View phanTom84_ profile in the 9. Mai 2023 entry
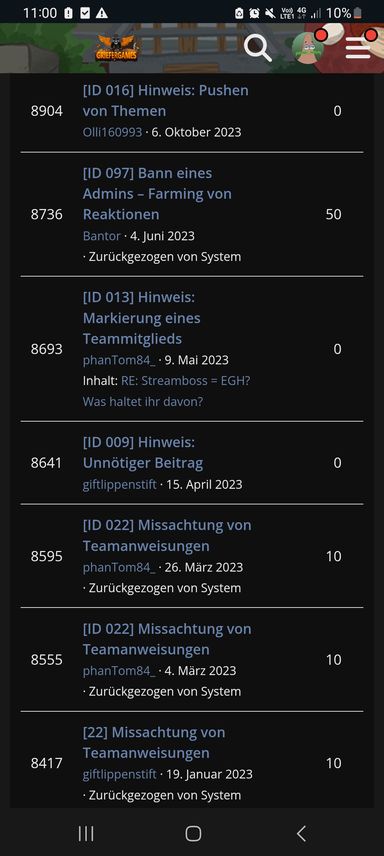Screen dimensions: 384x856 pyautogui.click(x=119, y=360)
